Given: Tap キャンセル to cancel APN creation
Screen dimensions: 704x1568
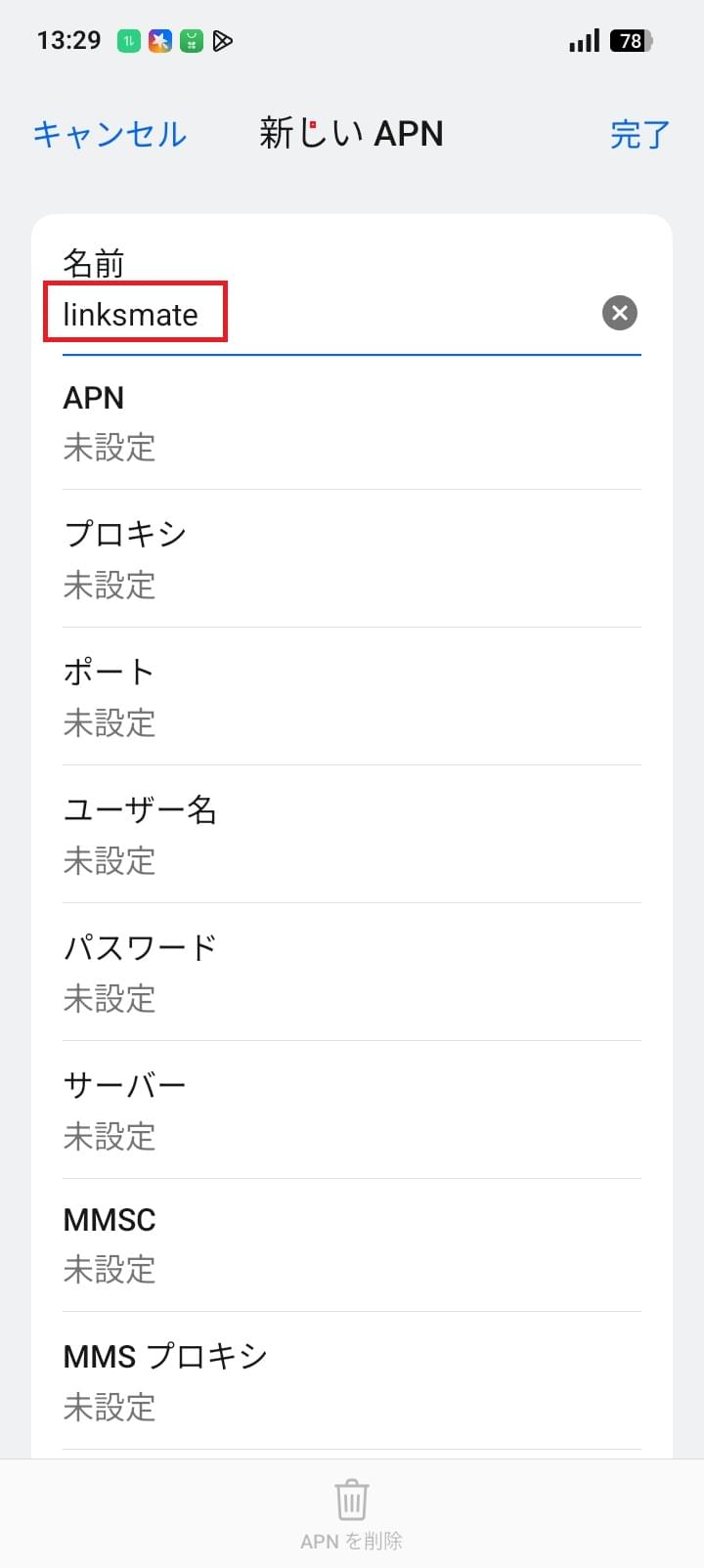Looking at the screenshot, I should 108,135.
